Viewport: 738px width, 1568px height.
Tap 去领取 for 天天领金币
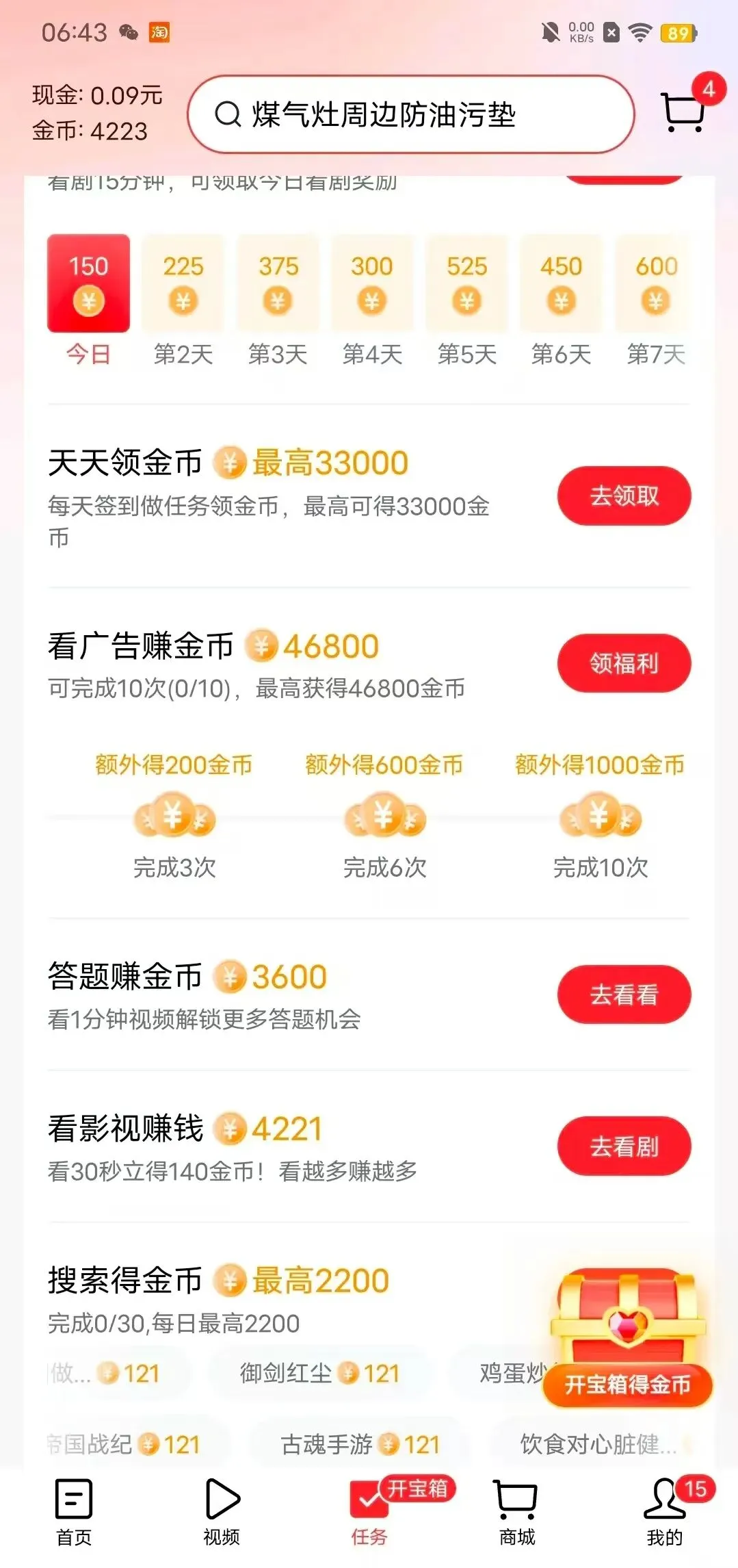pyautogui.click(x=624, y=496)
